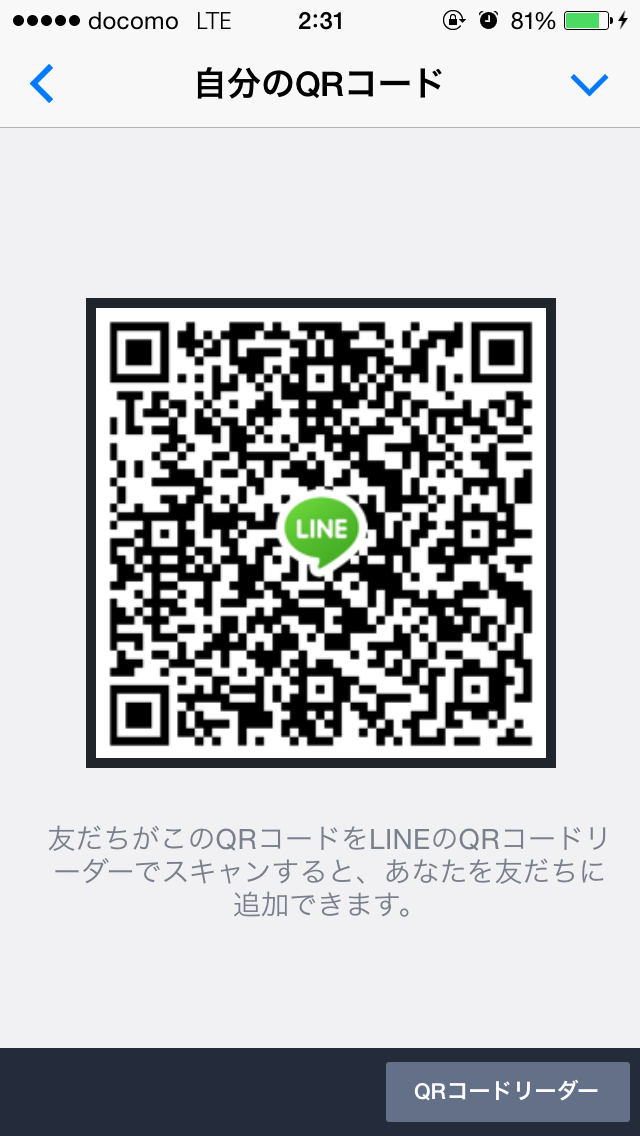Open the QRコードリーダー button
This screenshot has width=640, height=1136.
(507, 1091)
